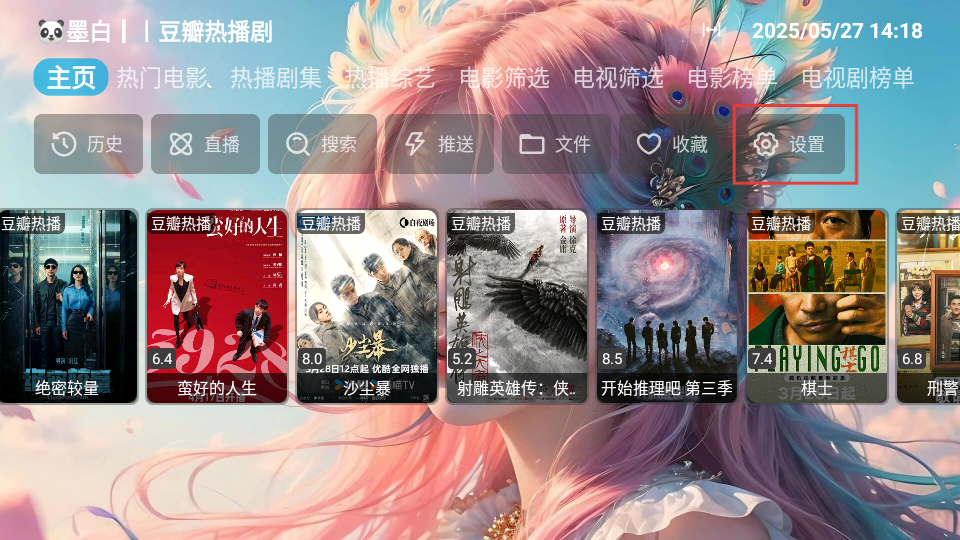Switch to the 热播综艺 tab
Screen dimensions: 960x540
pos(390,78)
